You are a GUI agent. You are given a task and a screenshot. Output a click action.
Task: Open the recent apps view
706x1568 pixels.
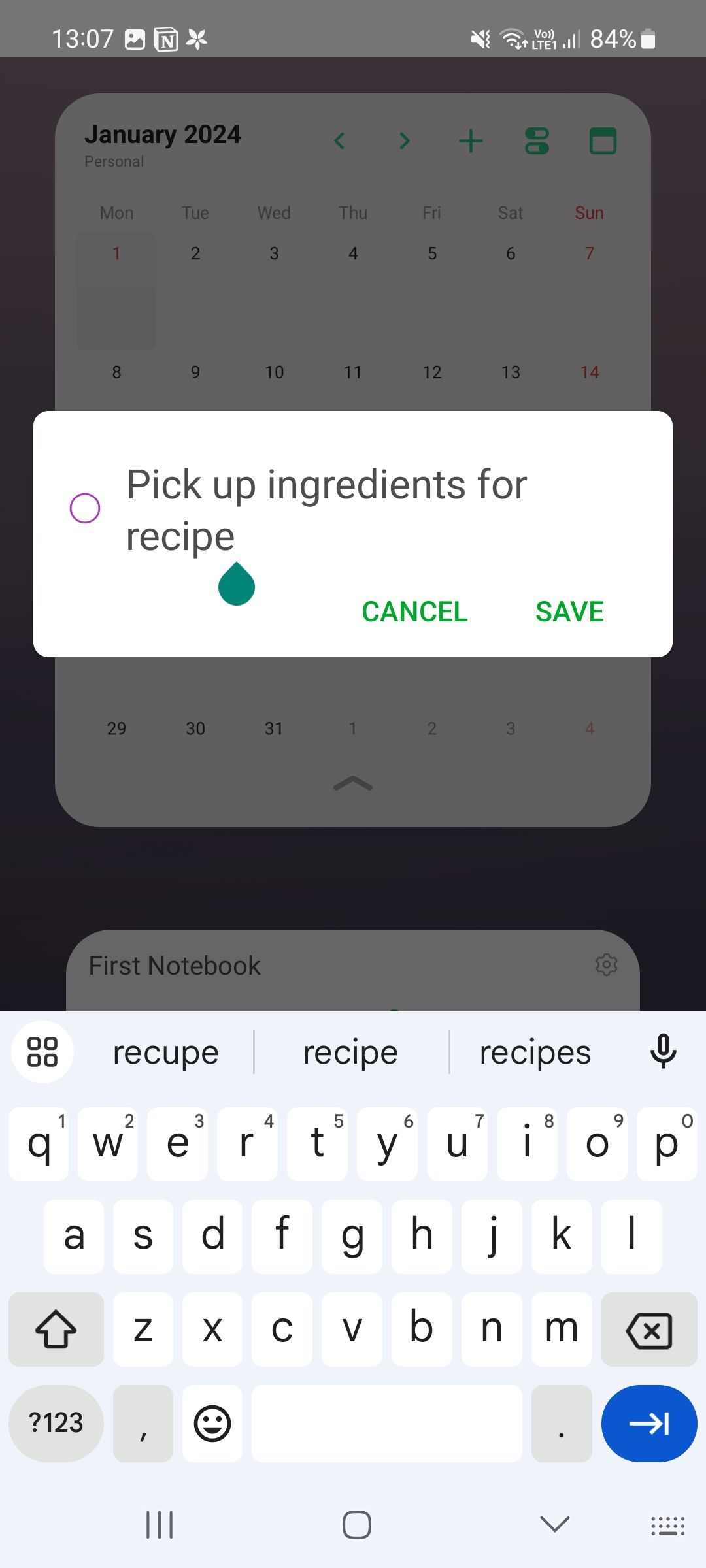160,1525
